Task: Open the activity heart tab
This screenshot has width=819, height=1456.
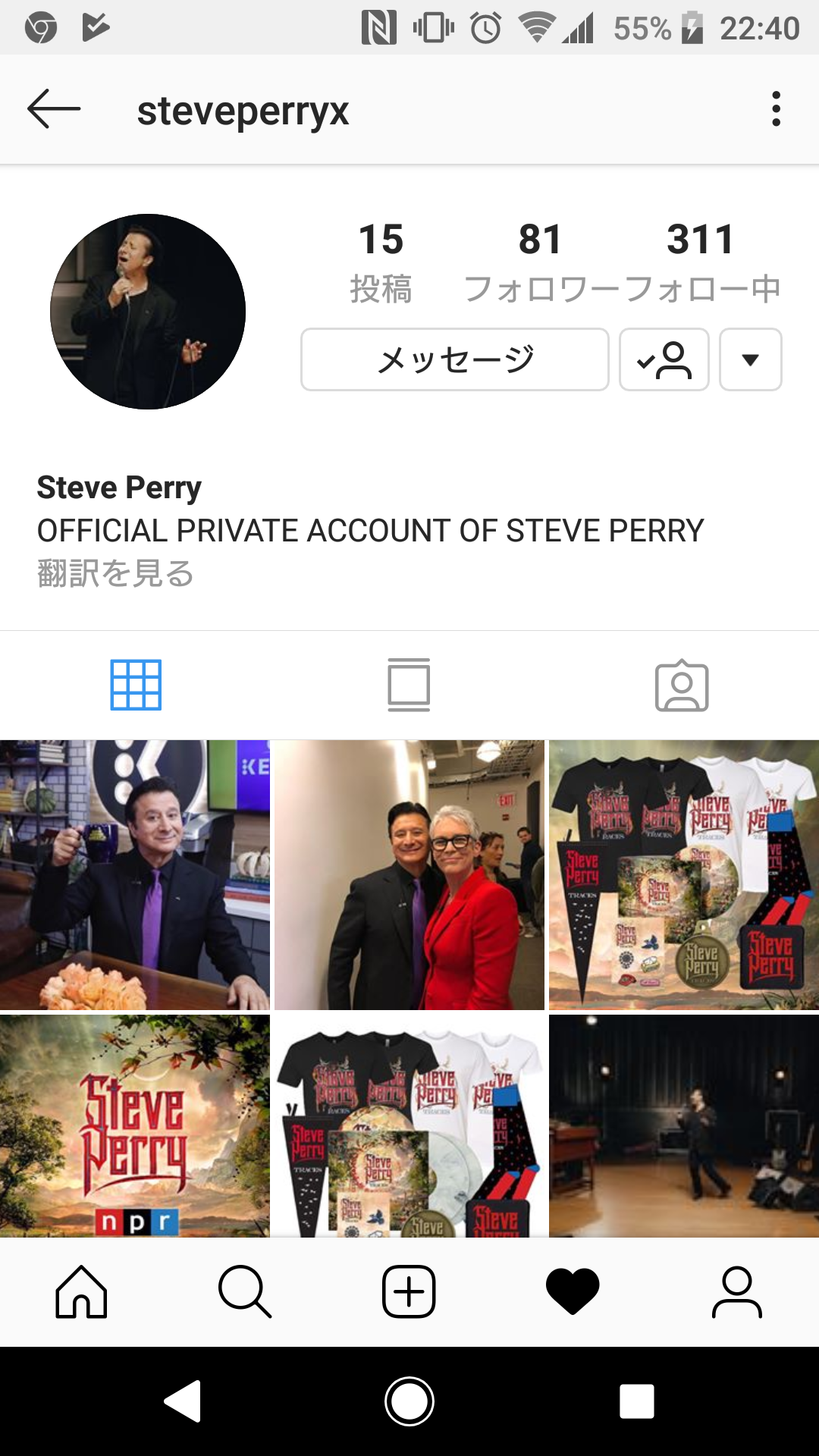Action: click(573, 1291)
